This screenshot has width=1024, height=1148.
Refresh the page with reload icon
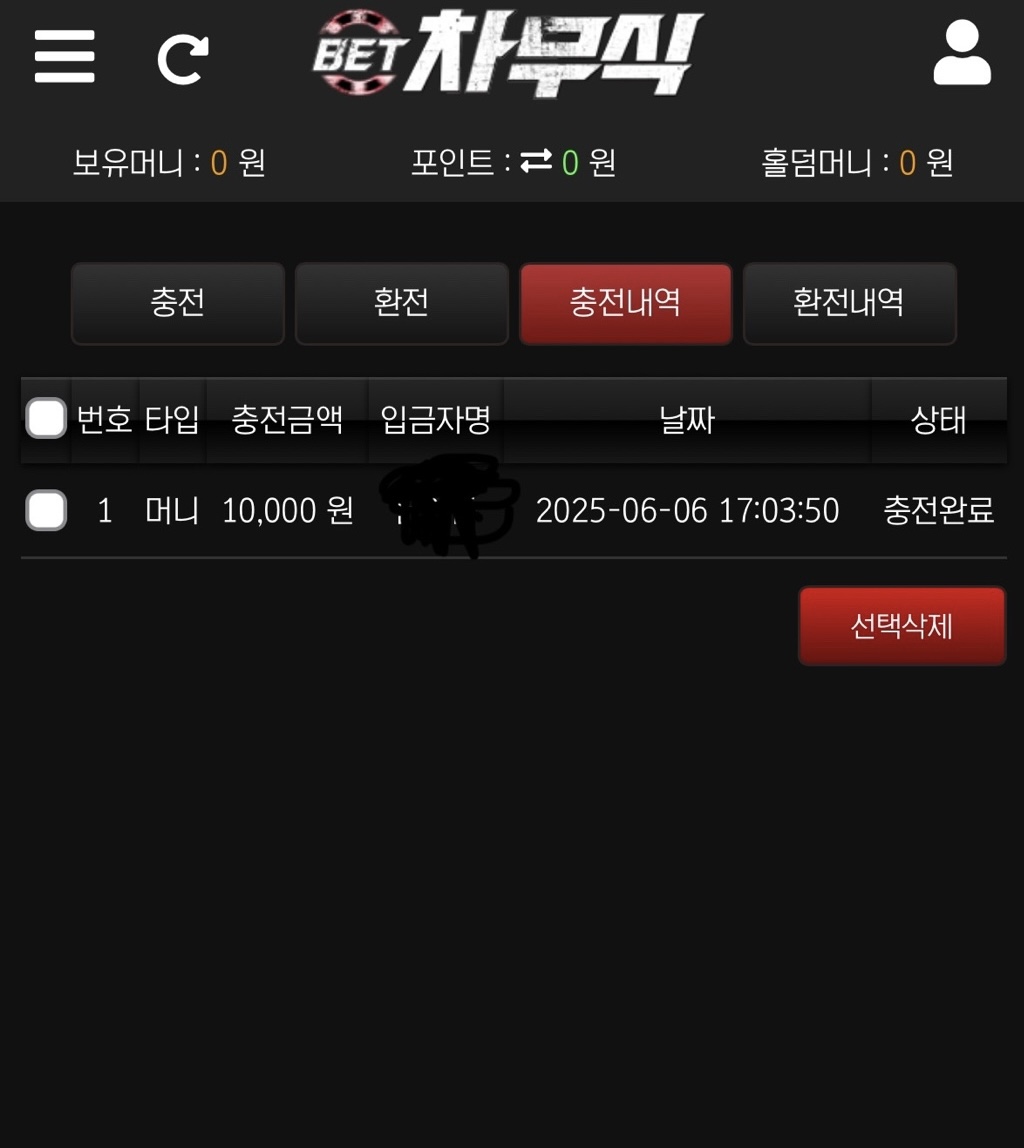(183, 59)
